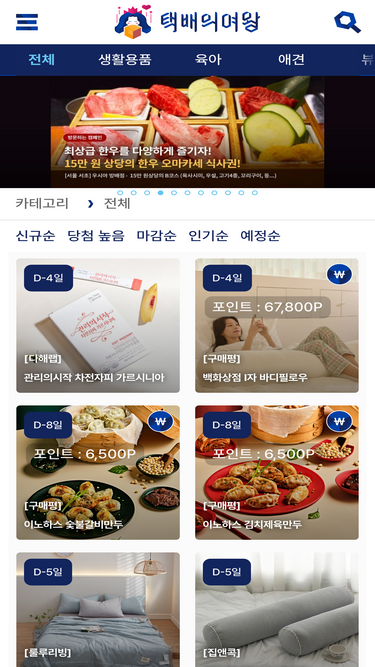The height and width of the screenshot is (667, 375).
Task: Sort listings by 당첨 높음
Action: coord(96,235)
